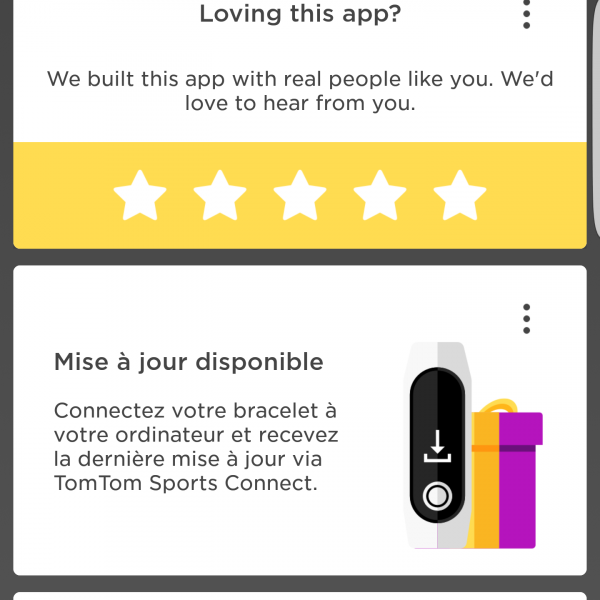Open overflow menu on Mise à jour disponible card
This screenshot has height=600, width=600.
point(527,319)
